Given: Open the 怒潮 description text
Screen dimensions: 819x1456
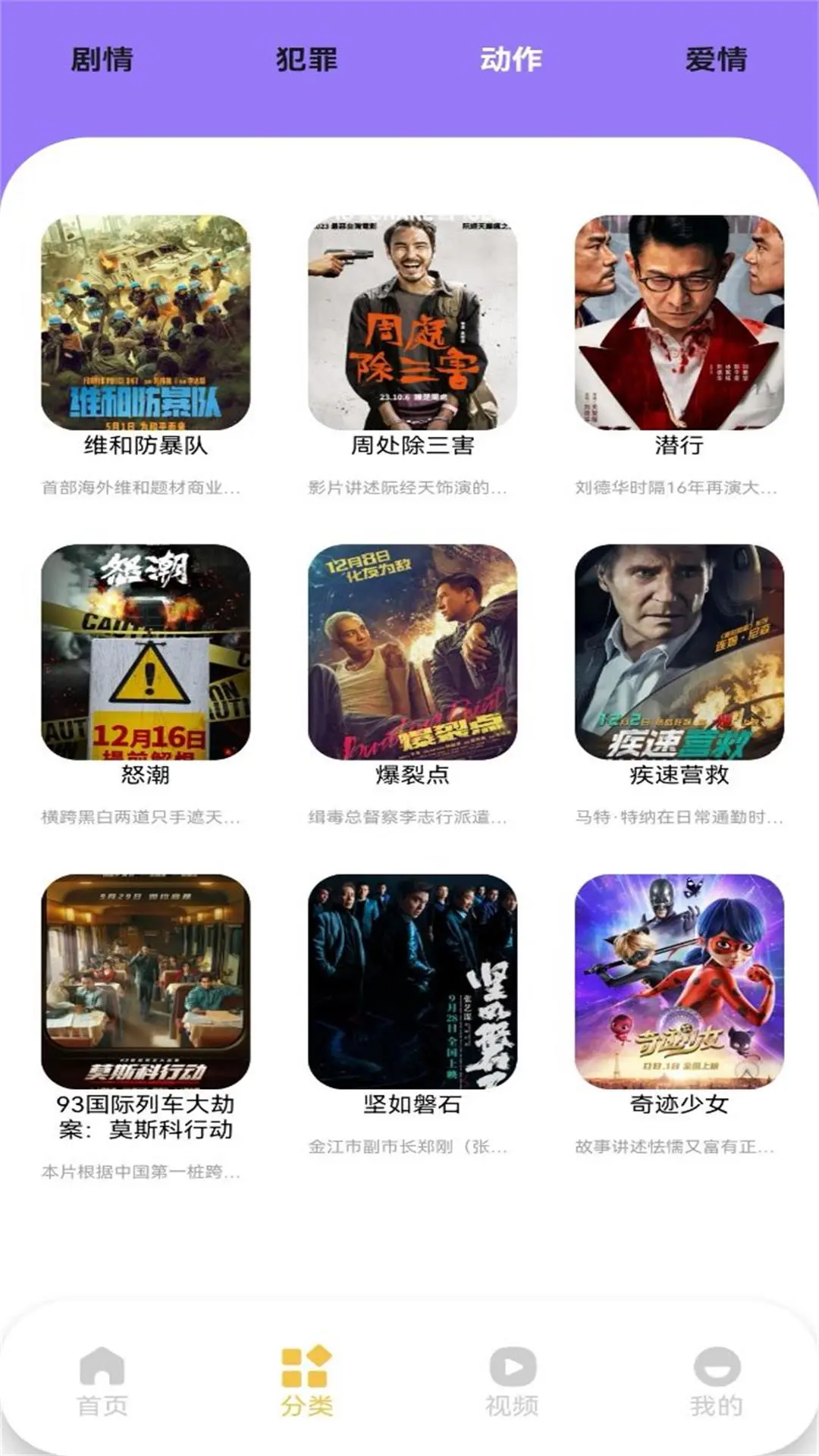Looking at the screenshot, I should (144, 819).
